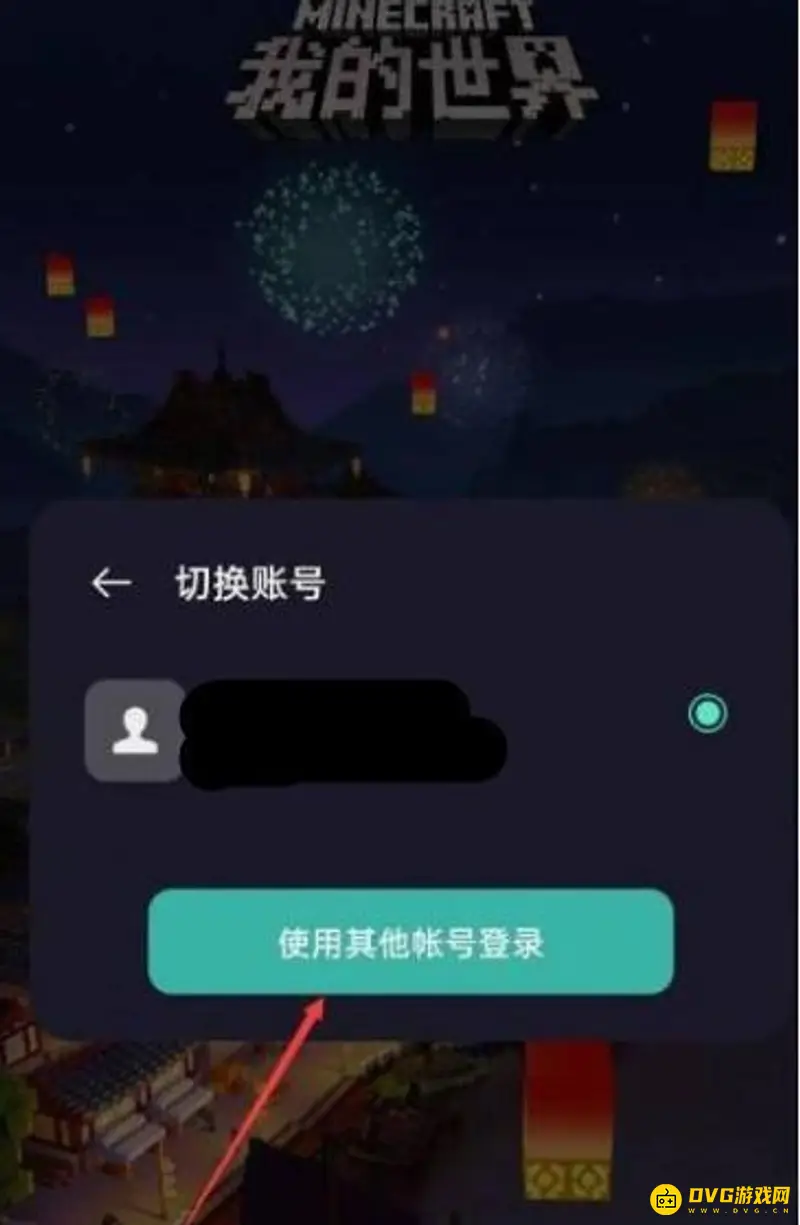Select the radio button beside the saved account

point(708,713)
